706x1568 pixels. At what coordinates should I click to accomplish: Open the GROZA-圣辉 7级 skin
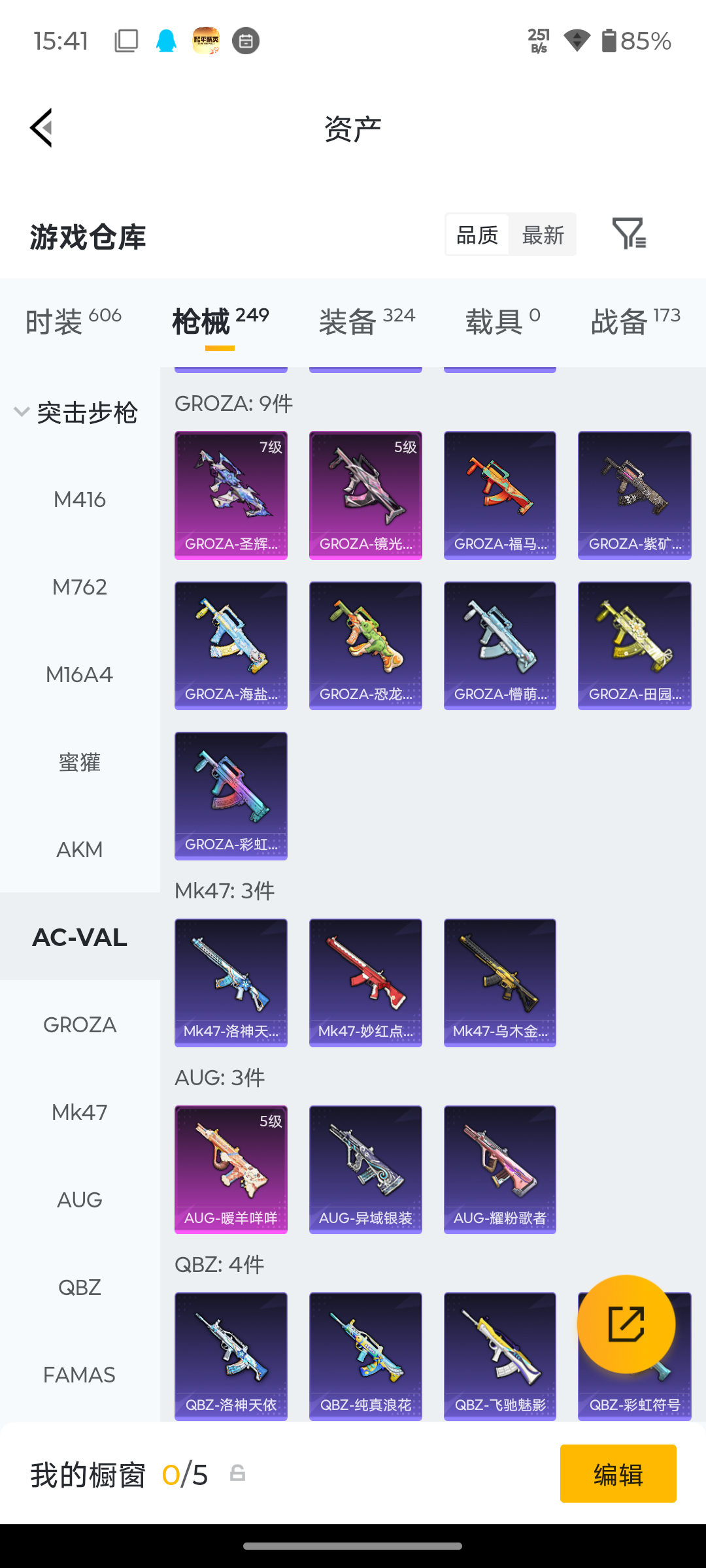pos(231,495)
